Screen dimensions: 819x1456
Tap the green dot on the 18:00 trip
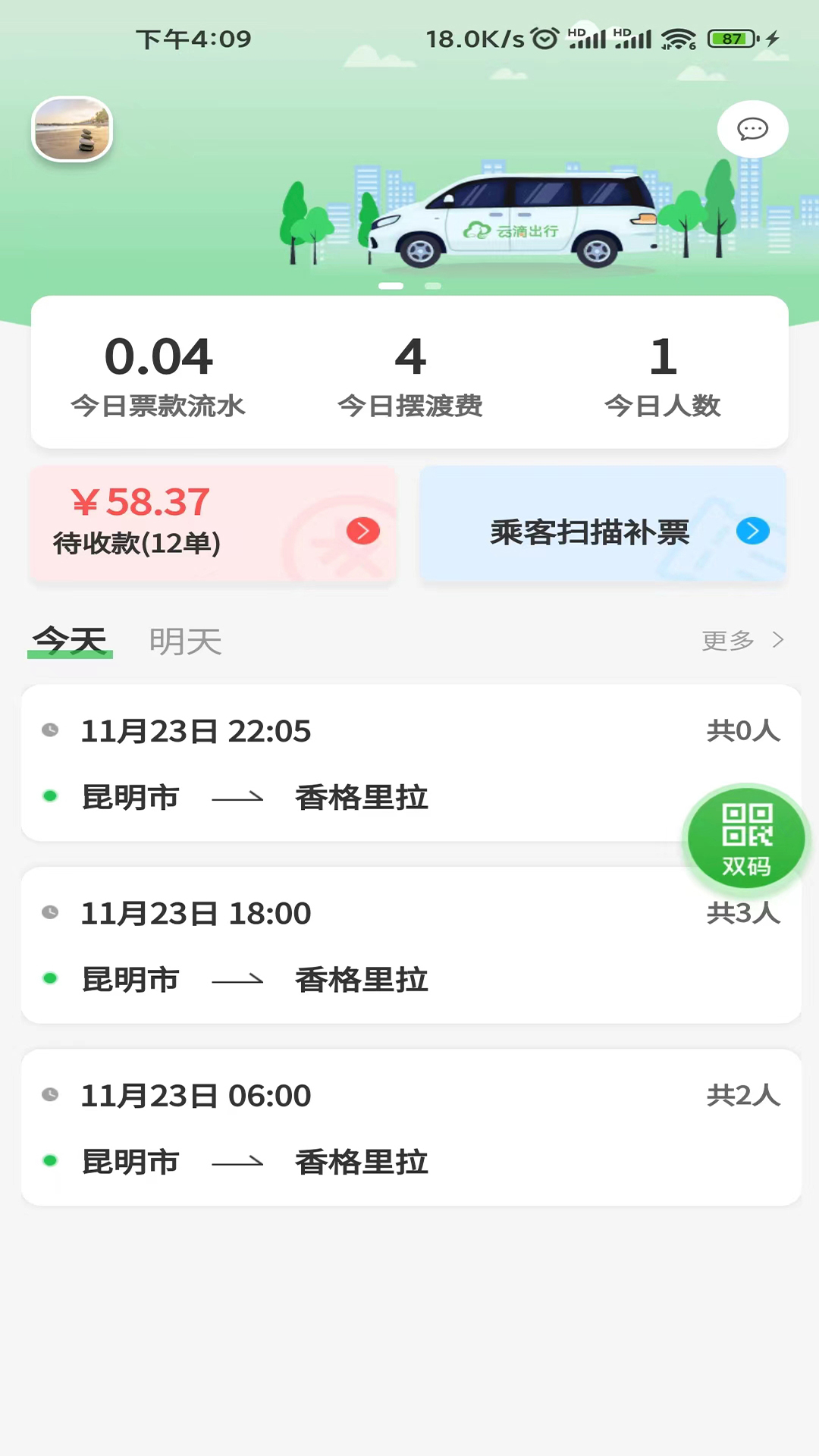[x=50, y=978]
